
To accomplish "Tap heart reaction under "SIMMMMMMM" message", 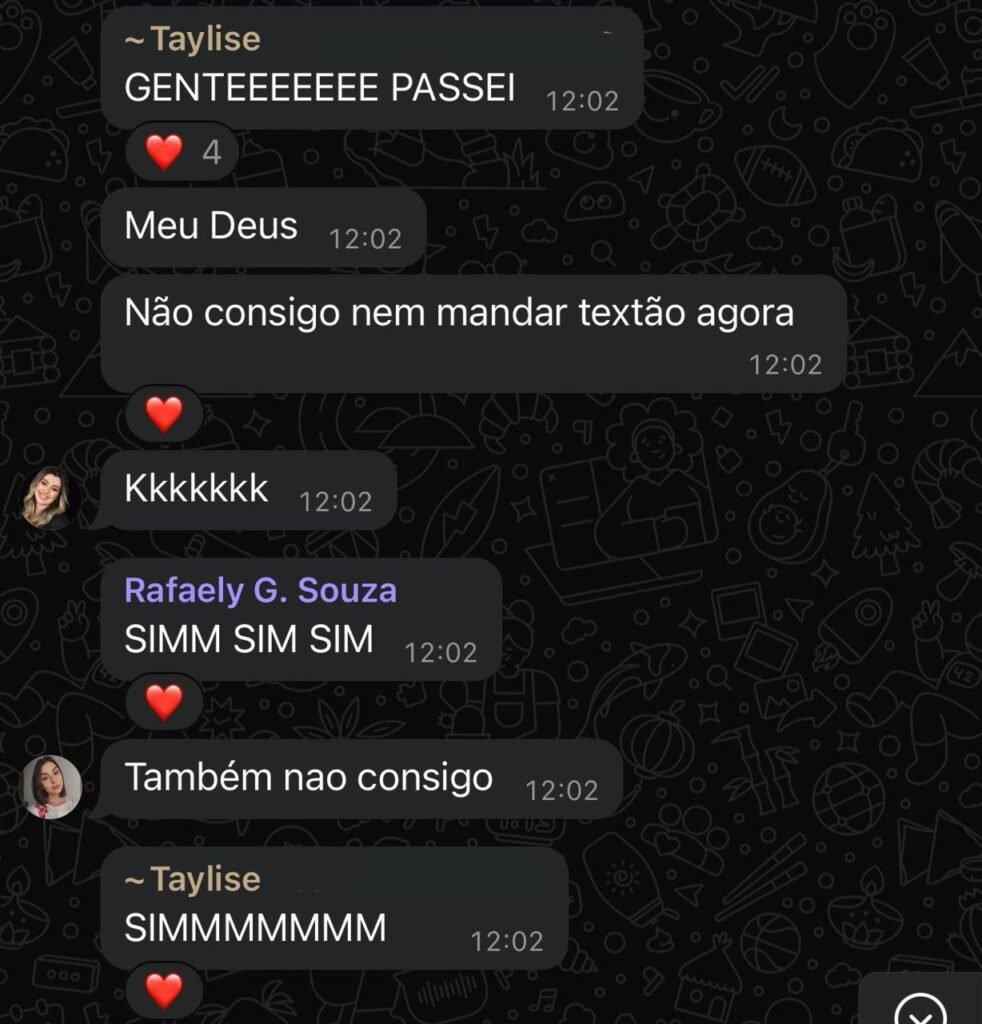I will pos(164,991).
